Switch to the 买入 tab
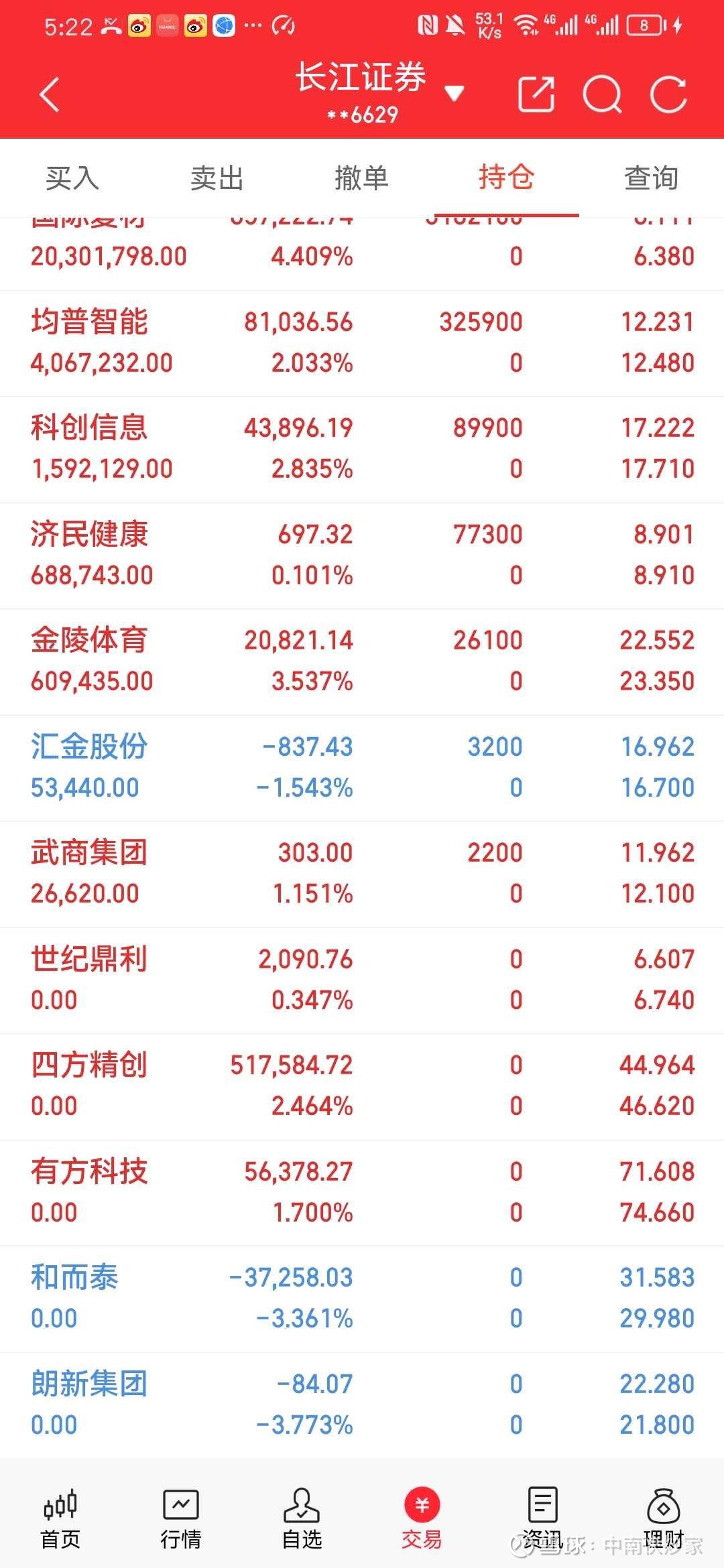Screen dimensions: 724x1568 tap(72, 178)
